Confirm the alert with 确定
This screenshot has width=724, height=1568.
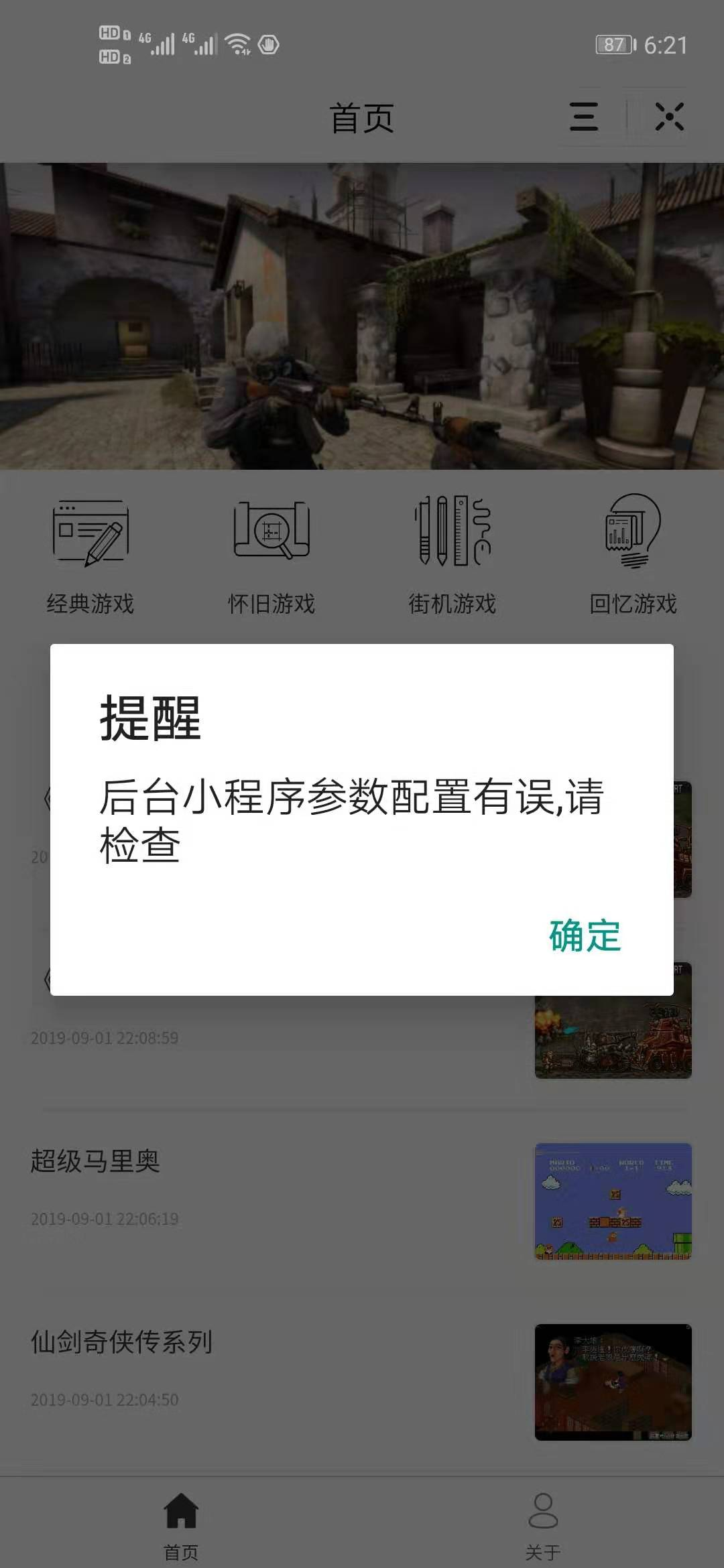point(585,935)
